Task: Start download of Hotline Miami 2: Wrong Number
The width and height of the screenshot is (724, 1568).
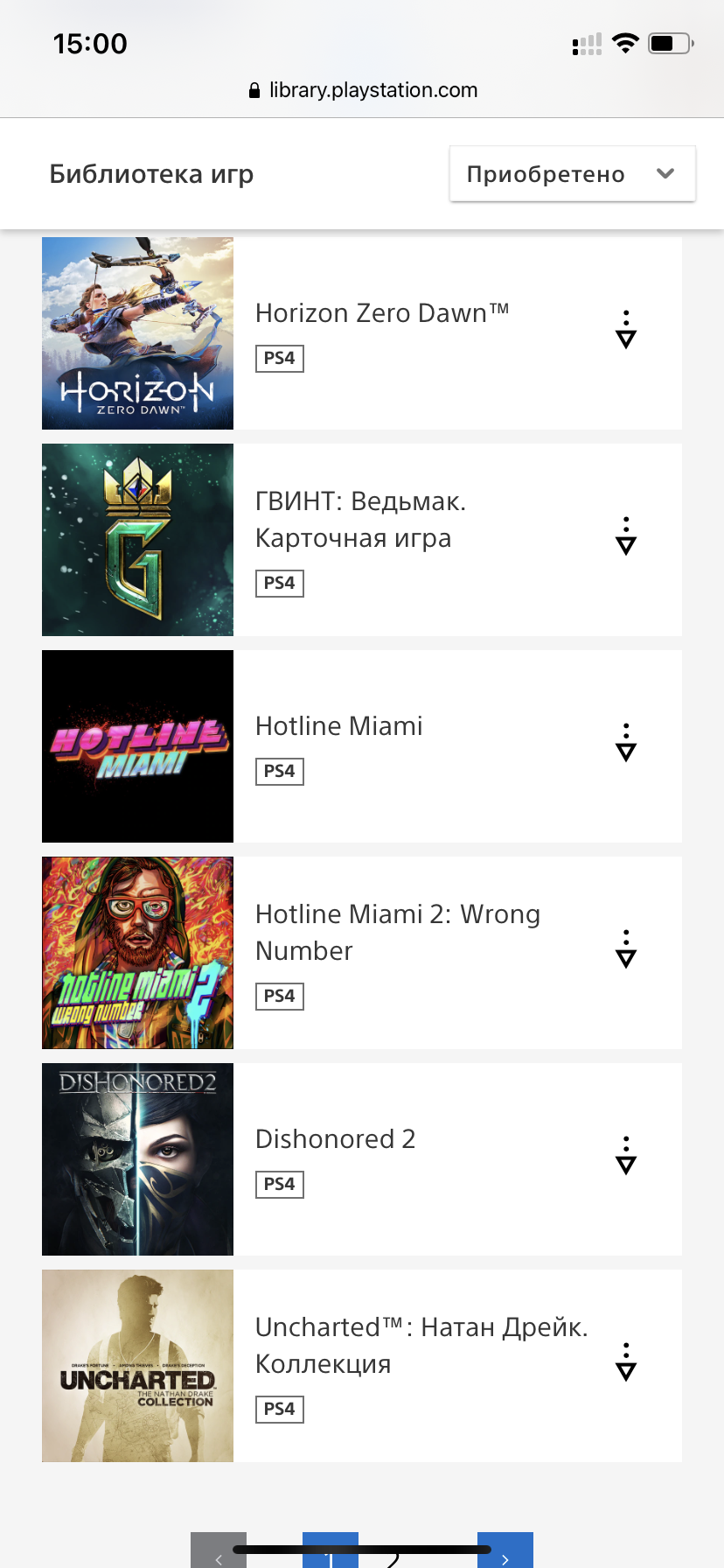Action: 626,949
